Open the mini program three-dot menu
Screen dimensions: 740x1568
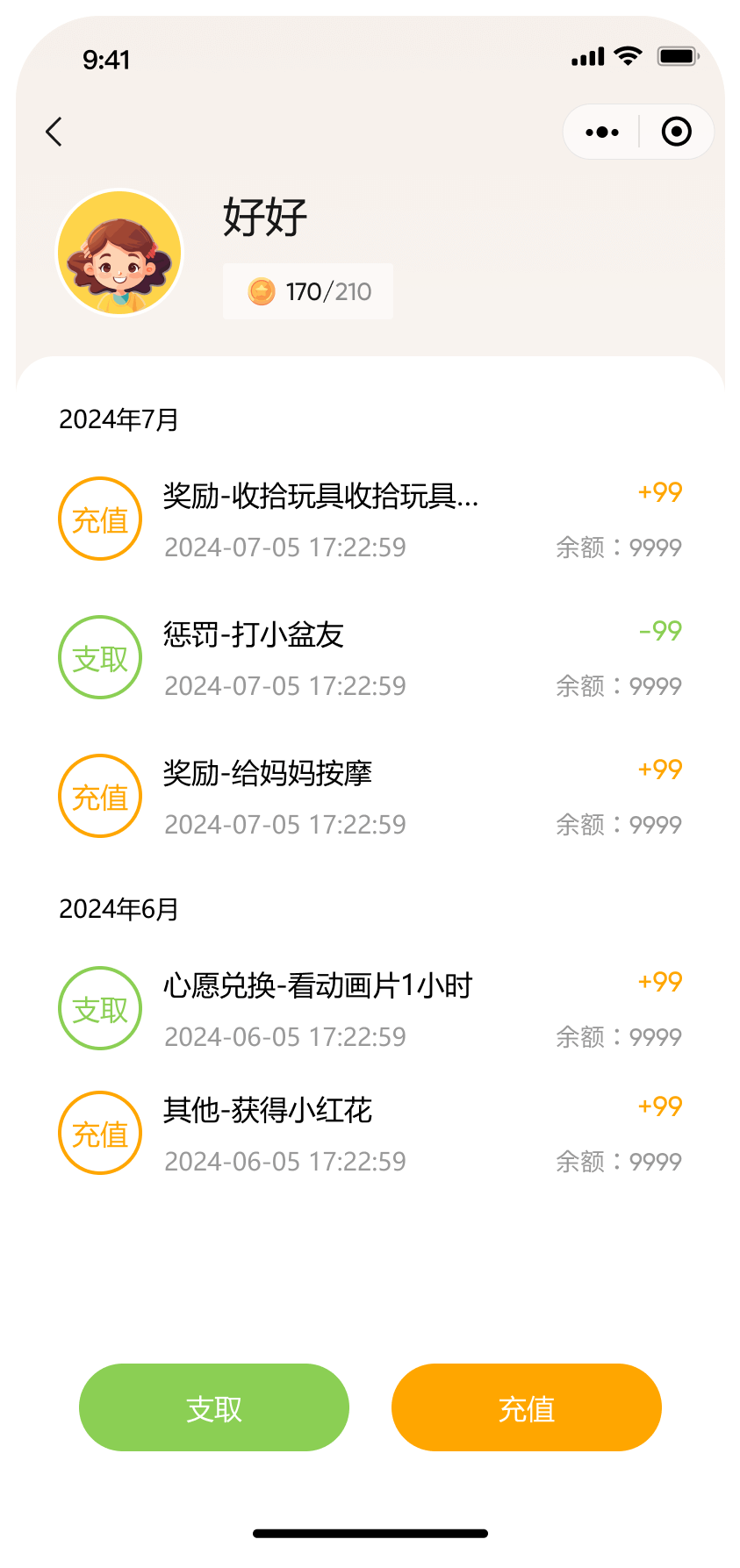point(602,132)
